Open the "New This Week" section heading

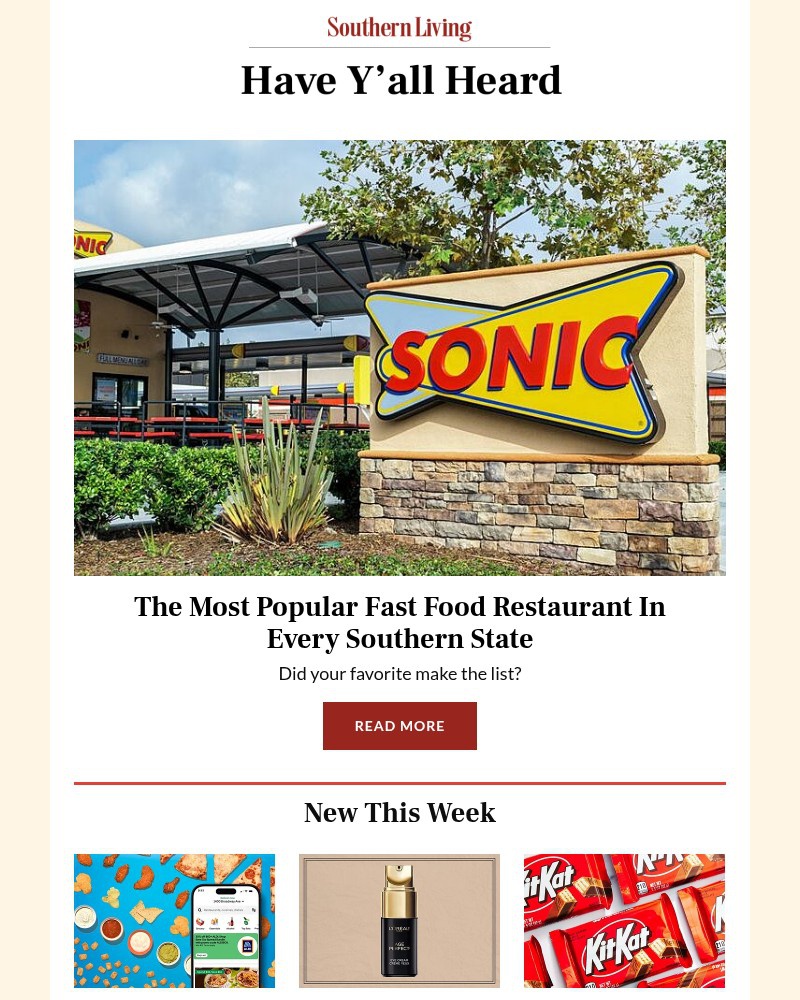pyautogui.click(x=400, y=813)
